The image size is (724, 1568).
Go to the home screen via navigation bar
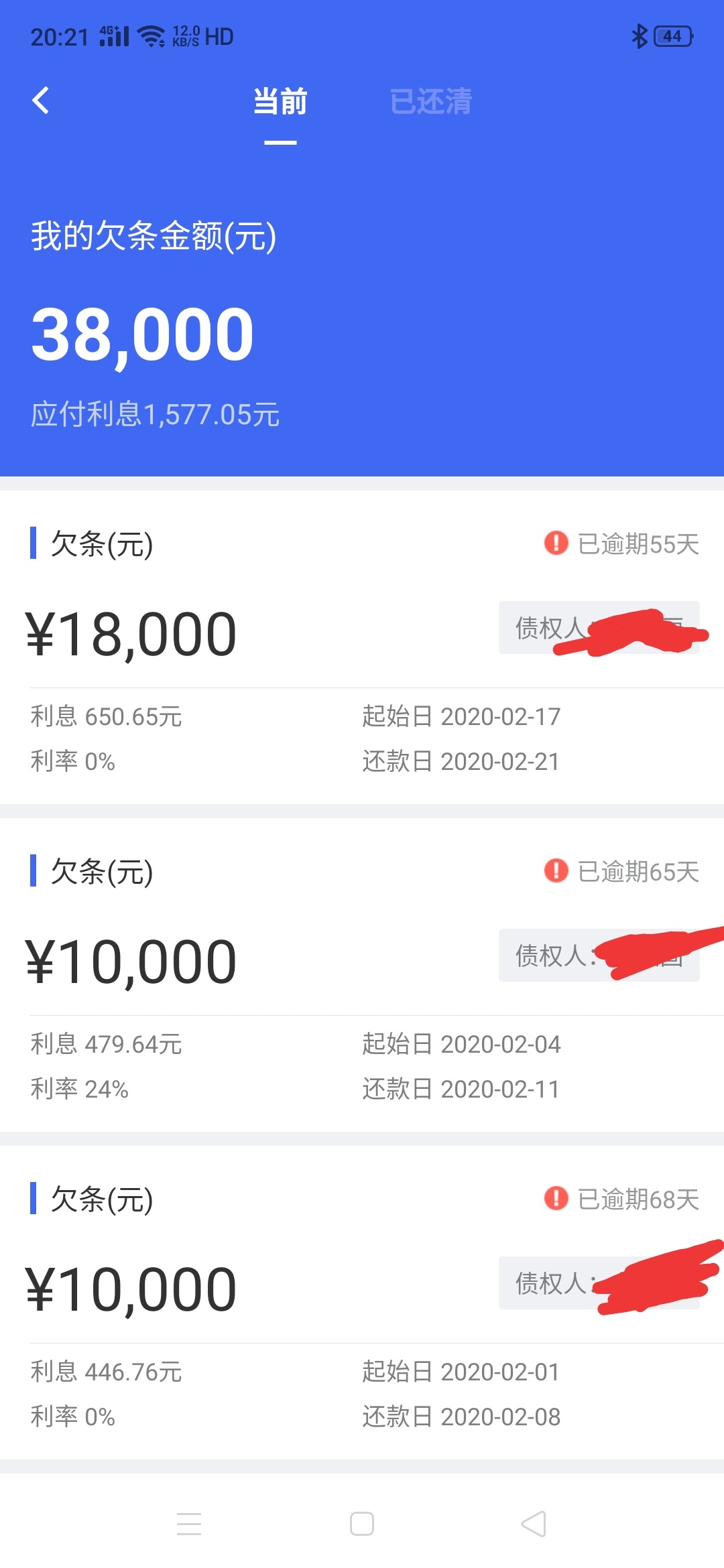coord(362,1524)
